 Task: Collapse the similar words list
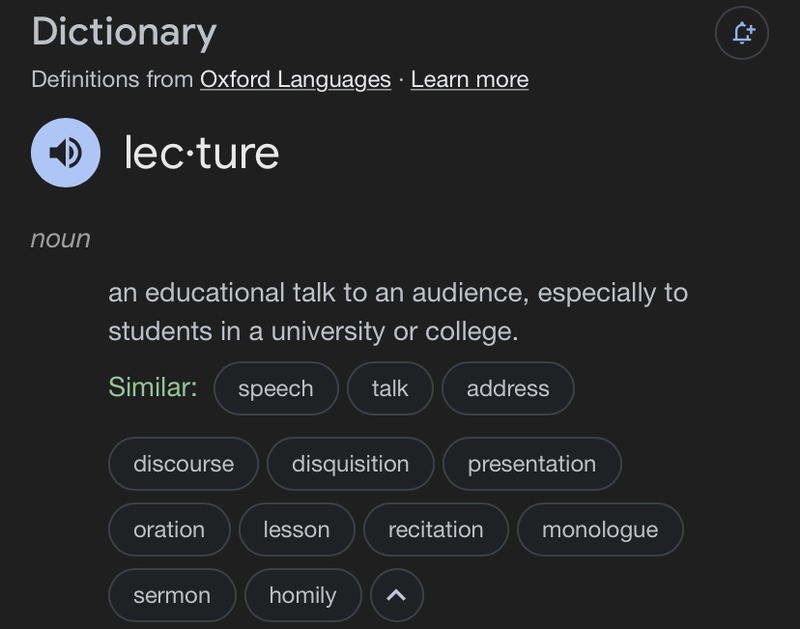click(397, 596)
